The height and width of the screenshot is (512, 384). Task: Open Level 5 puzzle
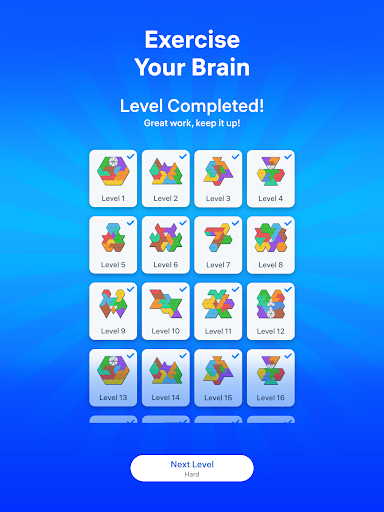pos(113,245)
